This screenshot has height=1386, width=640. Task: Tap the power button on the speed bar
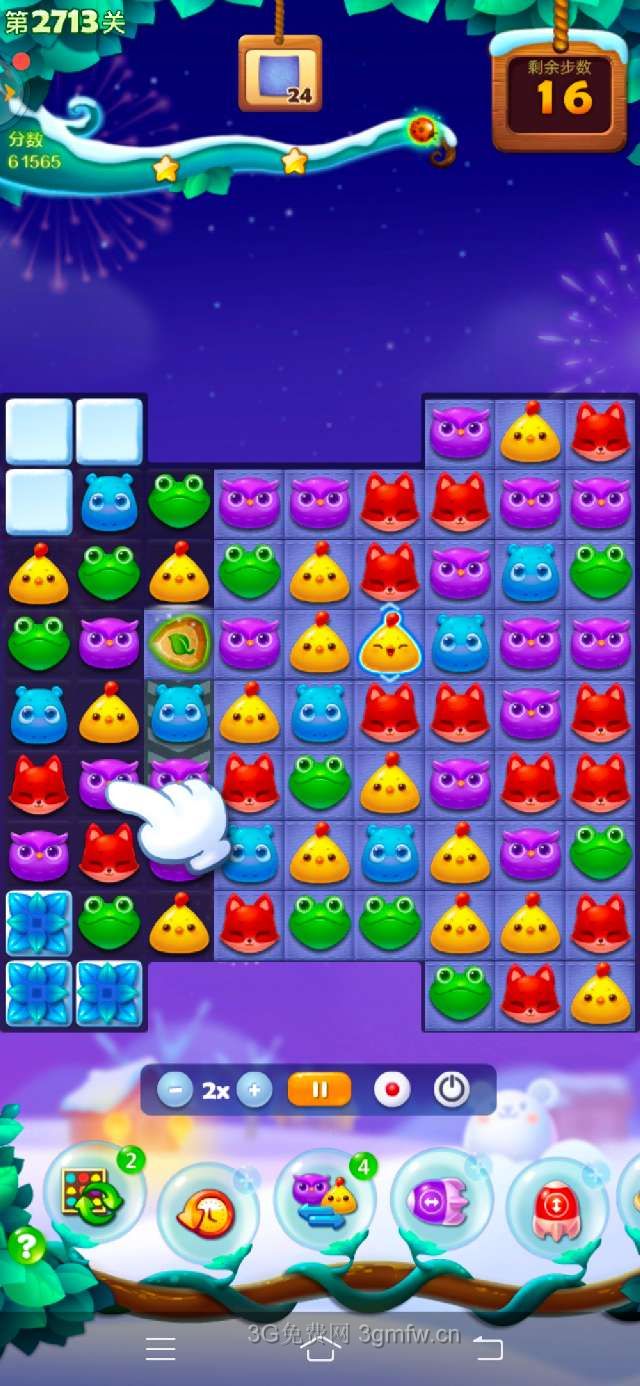[451, 1090]
